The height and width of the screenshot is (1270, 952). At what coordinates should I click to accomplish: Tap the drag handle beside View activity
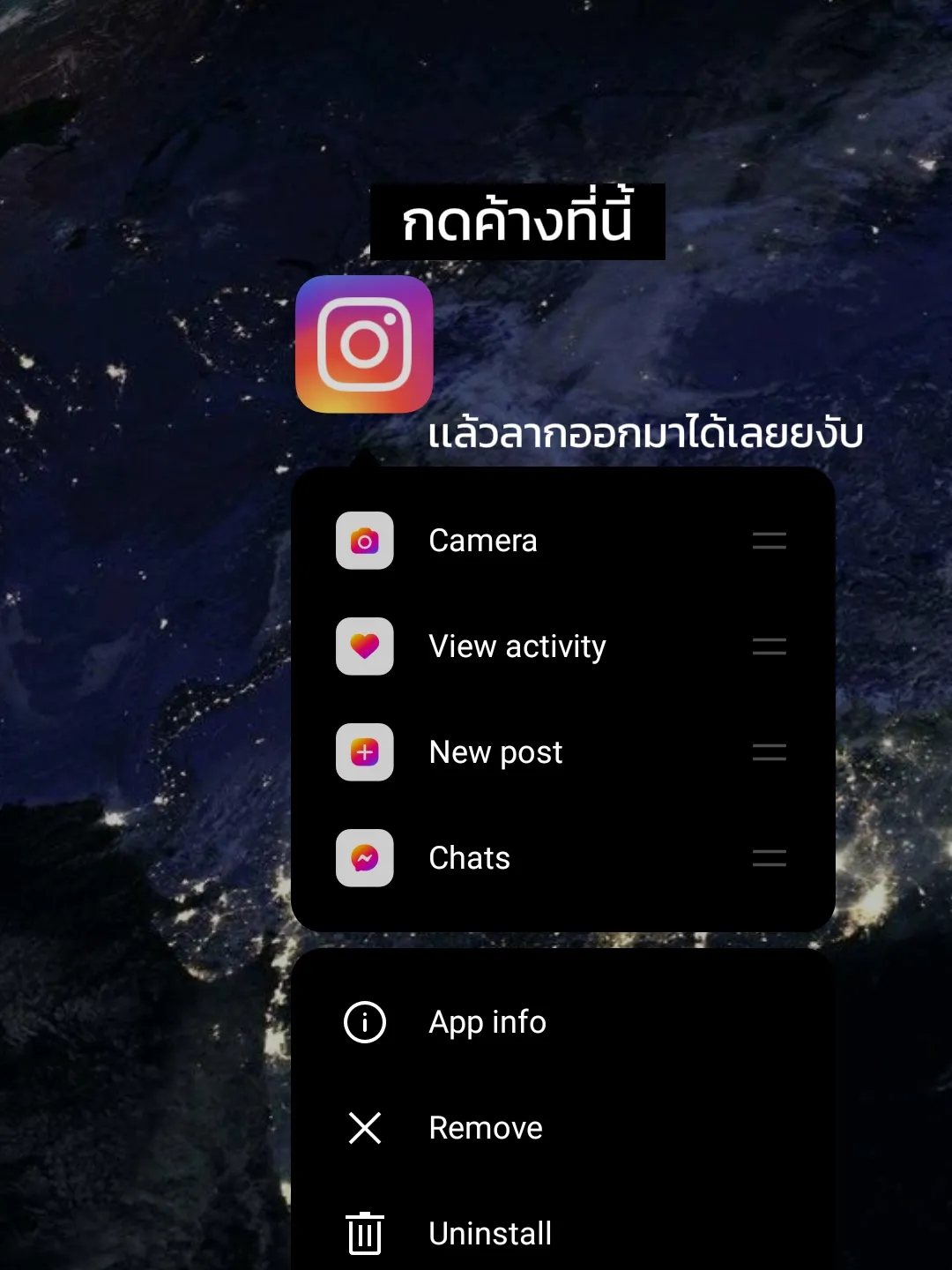[x=769, y=646]
